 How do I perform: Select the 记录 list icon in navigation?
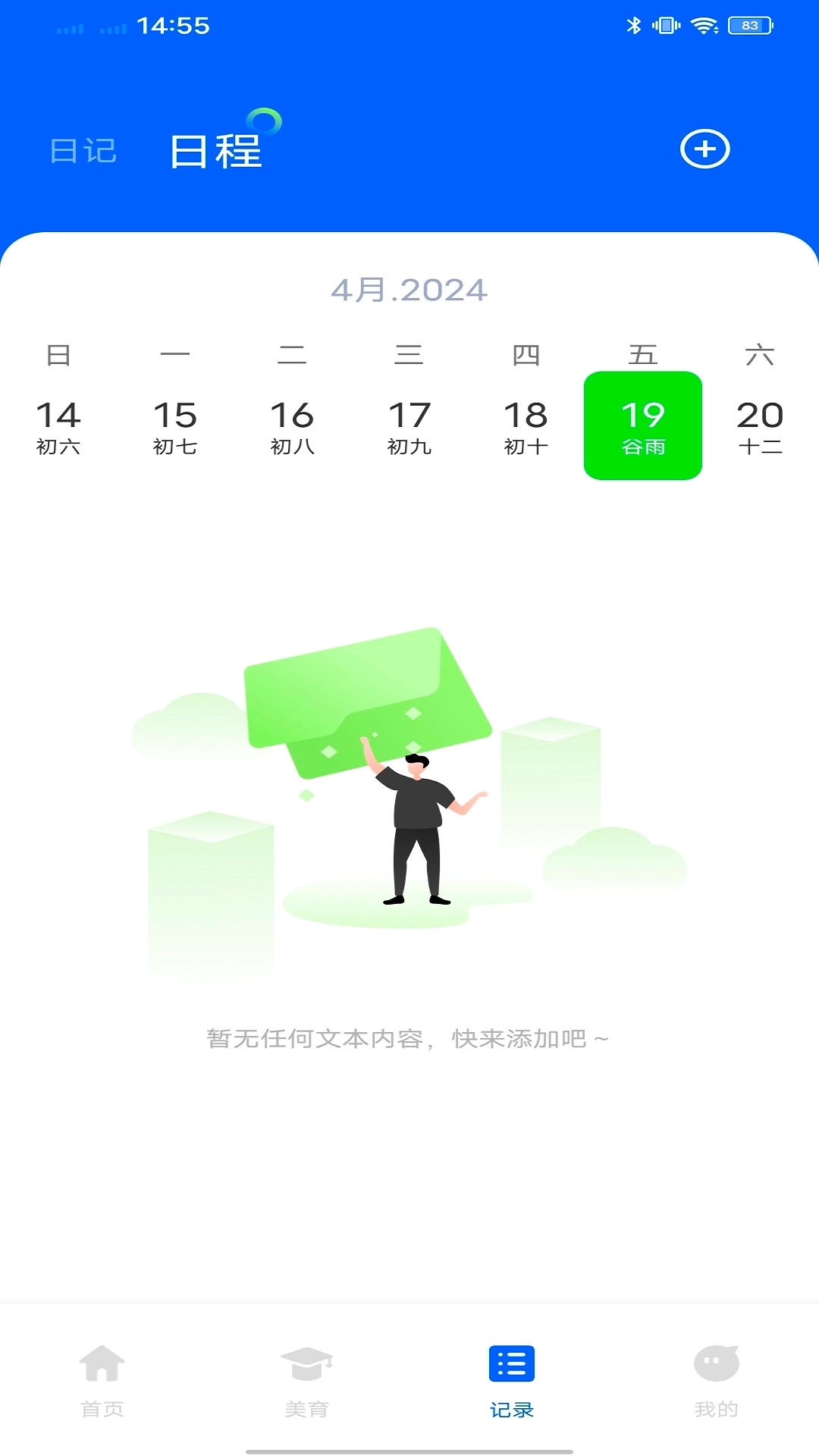[512, 1363]
